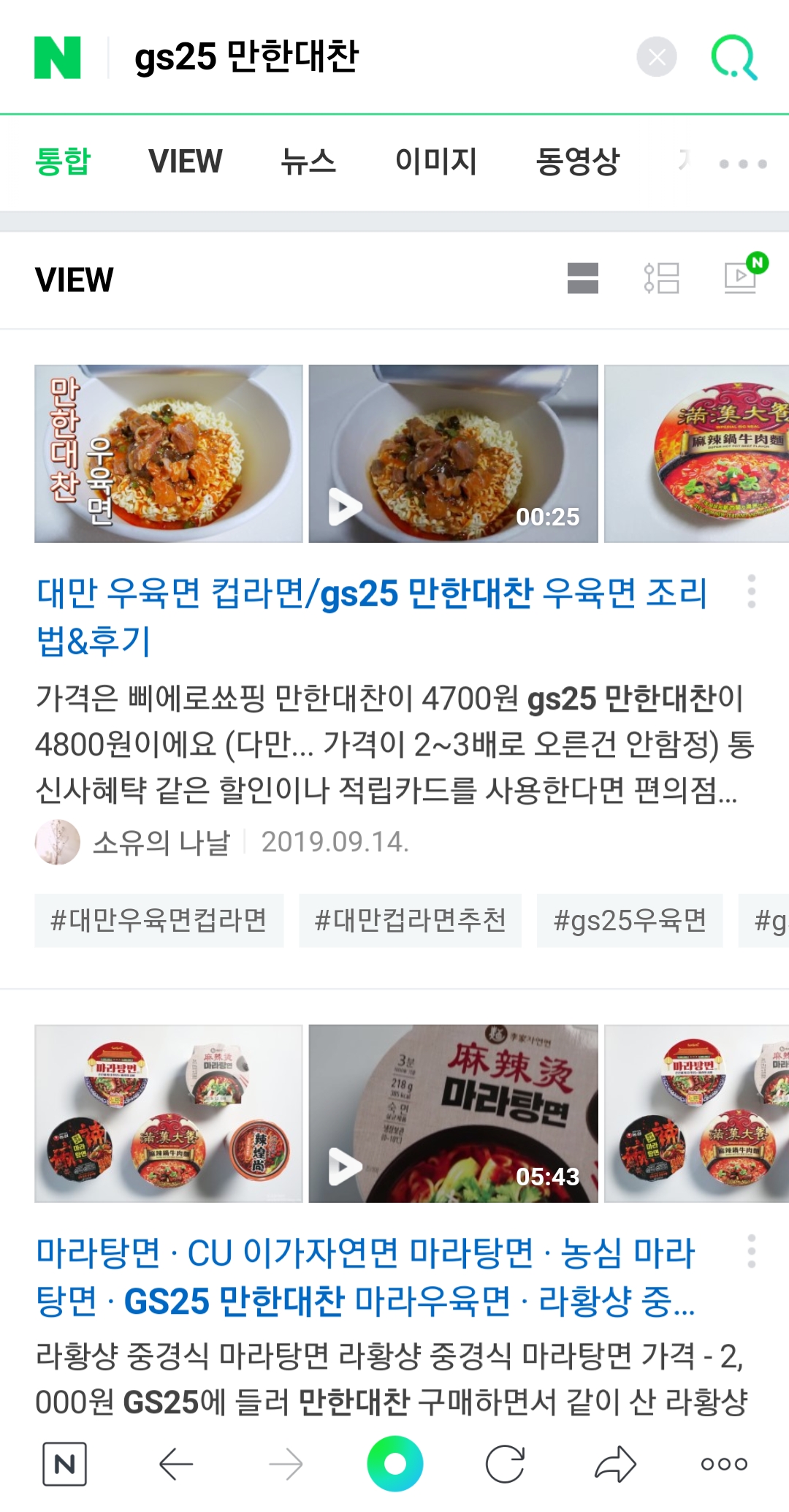789x1512 pixels.
Task: Share this page from the bottom toolbar
Action: 615,1464
